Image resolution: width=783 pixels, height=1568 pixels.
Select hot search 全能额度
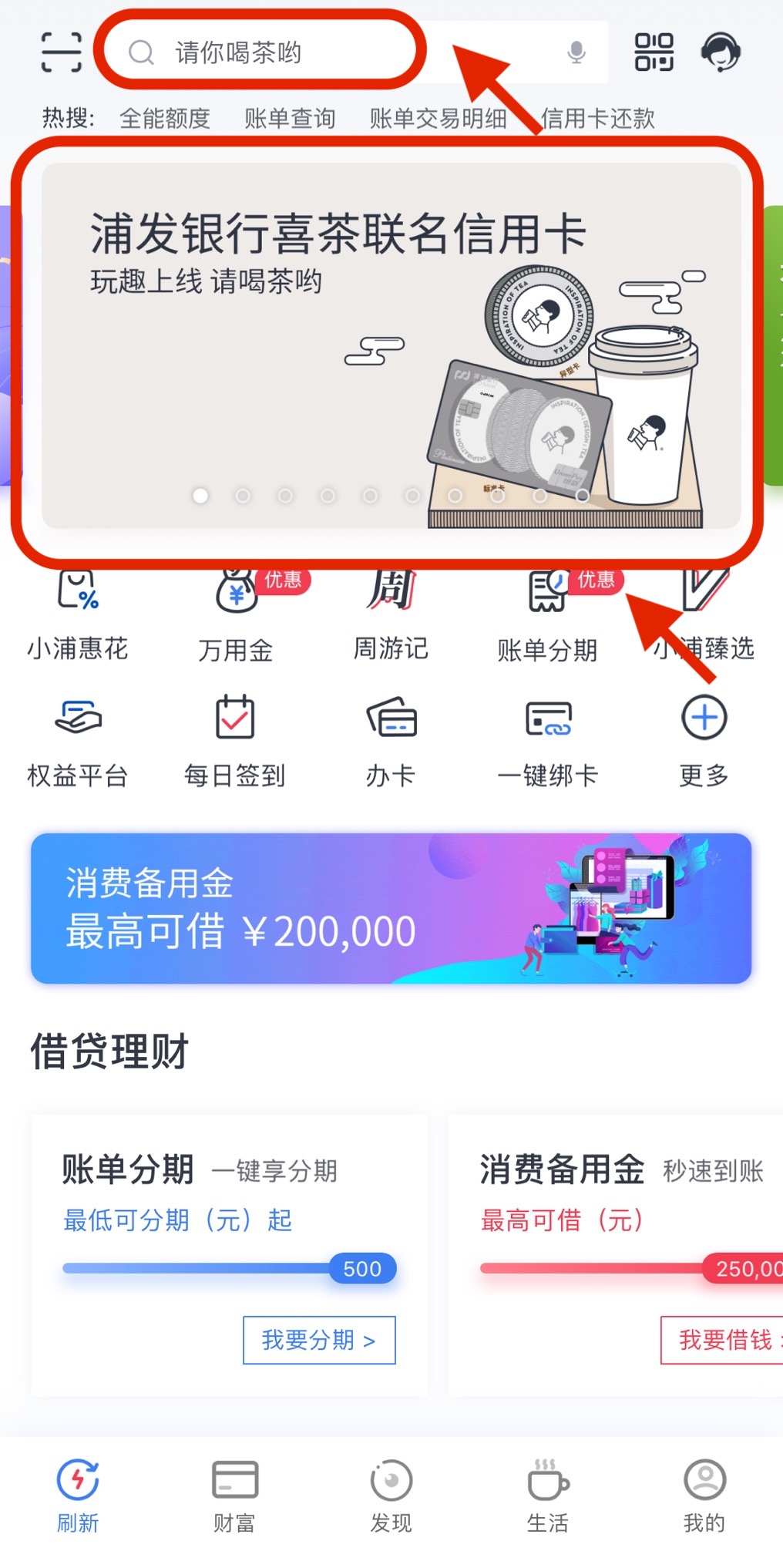tap(164, 118)
